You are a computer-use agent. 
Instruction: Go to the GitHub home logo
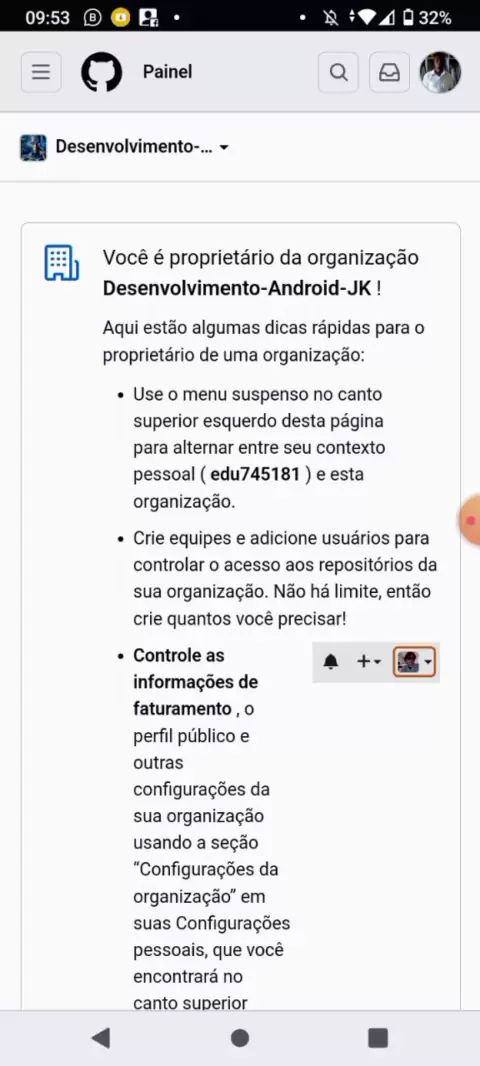pyautogui.click(x=102, y=72)
